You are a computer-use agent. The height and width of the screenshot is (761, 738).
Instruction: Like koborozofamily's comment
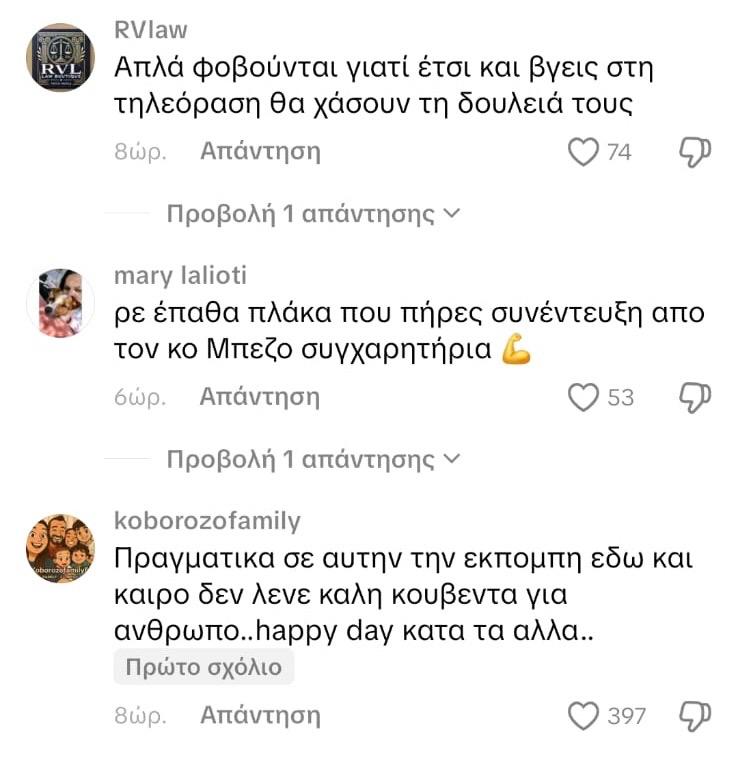click(x=582, y=716)
